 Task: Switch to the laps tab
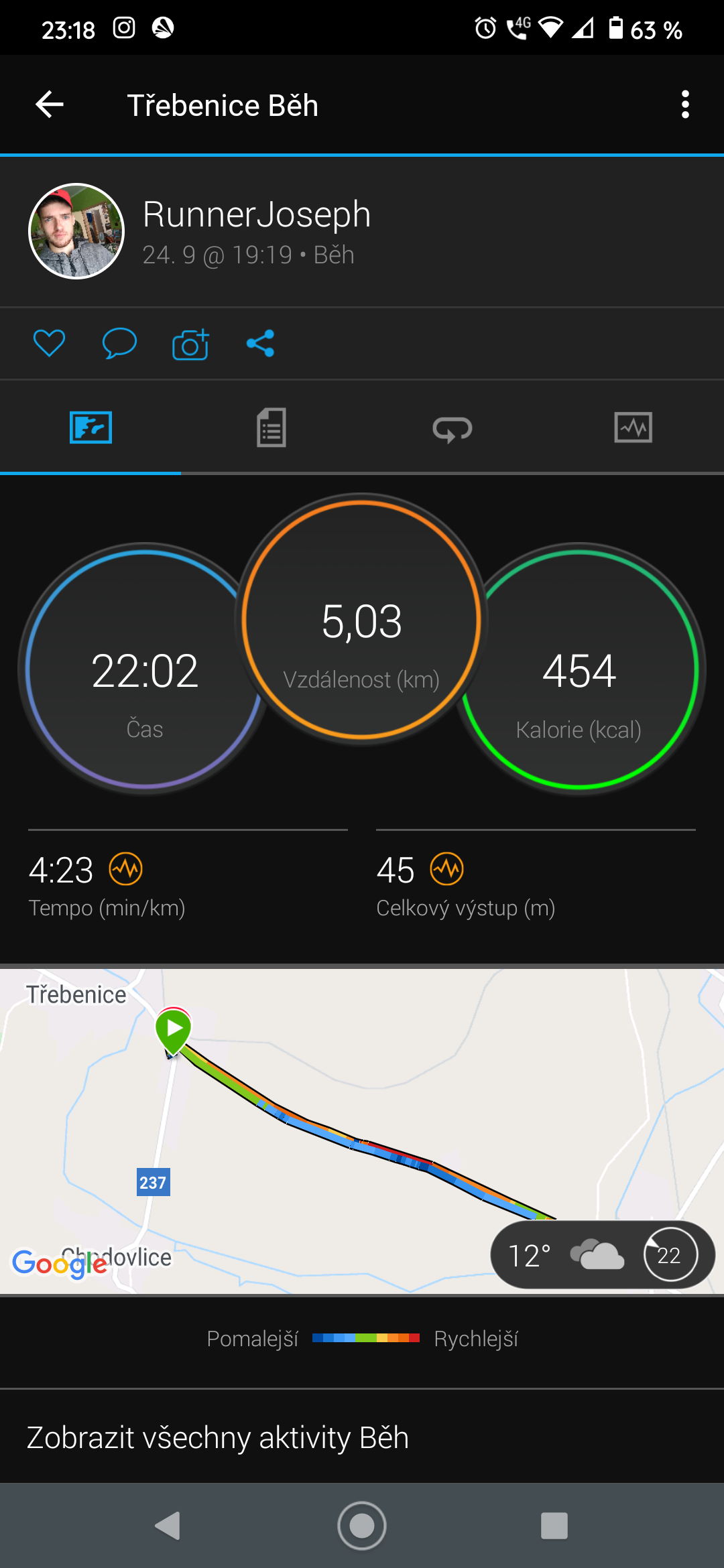452,429
